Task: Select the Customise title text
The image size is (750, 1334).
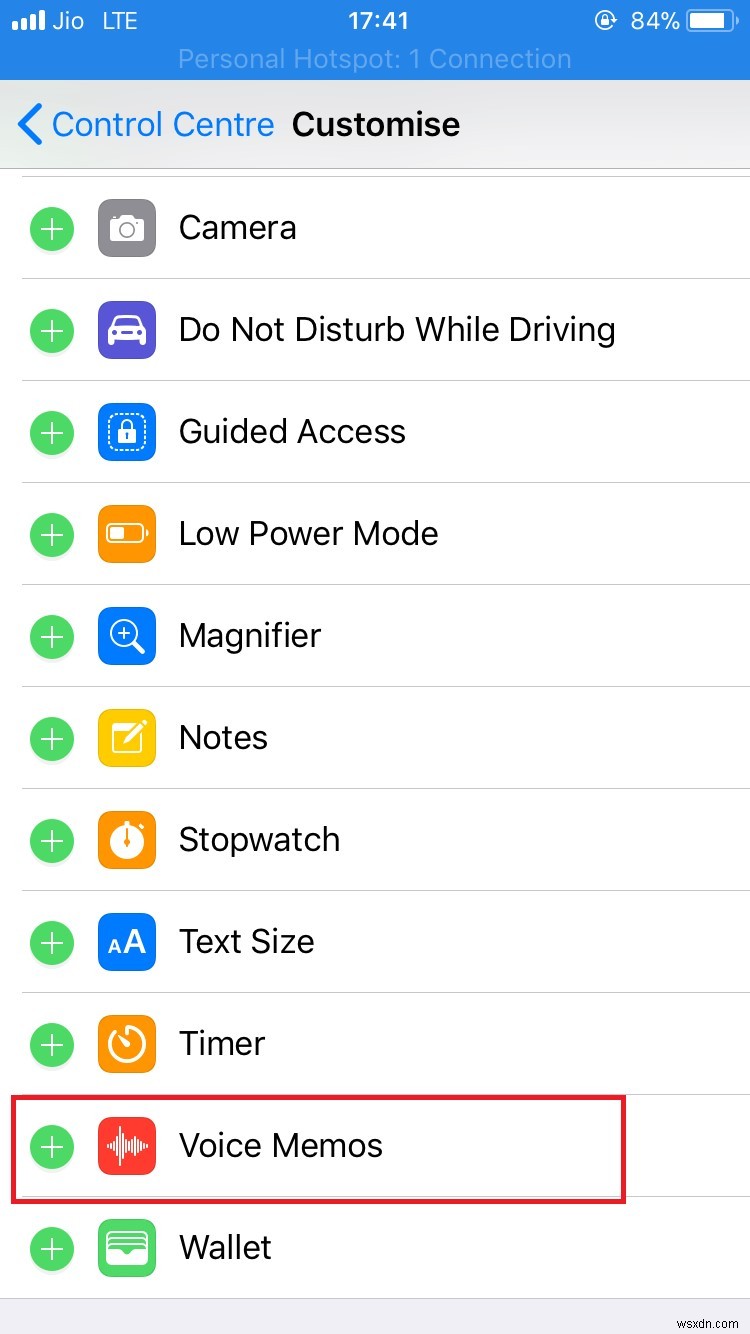Action: click(376, 124)
